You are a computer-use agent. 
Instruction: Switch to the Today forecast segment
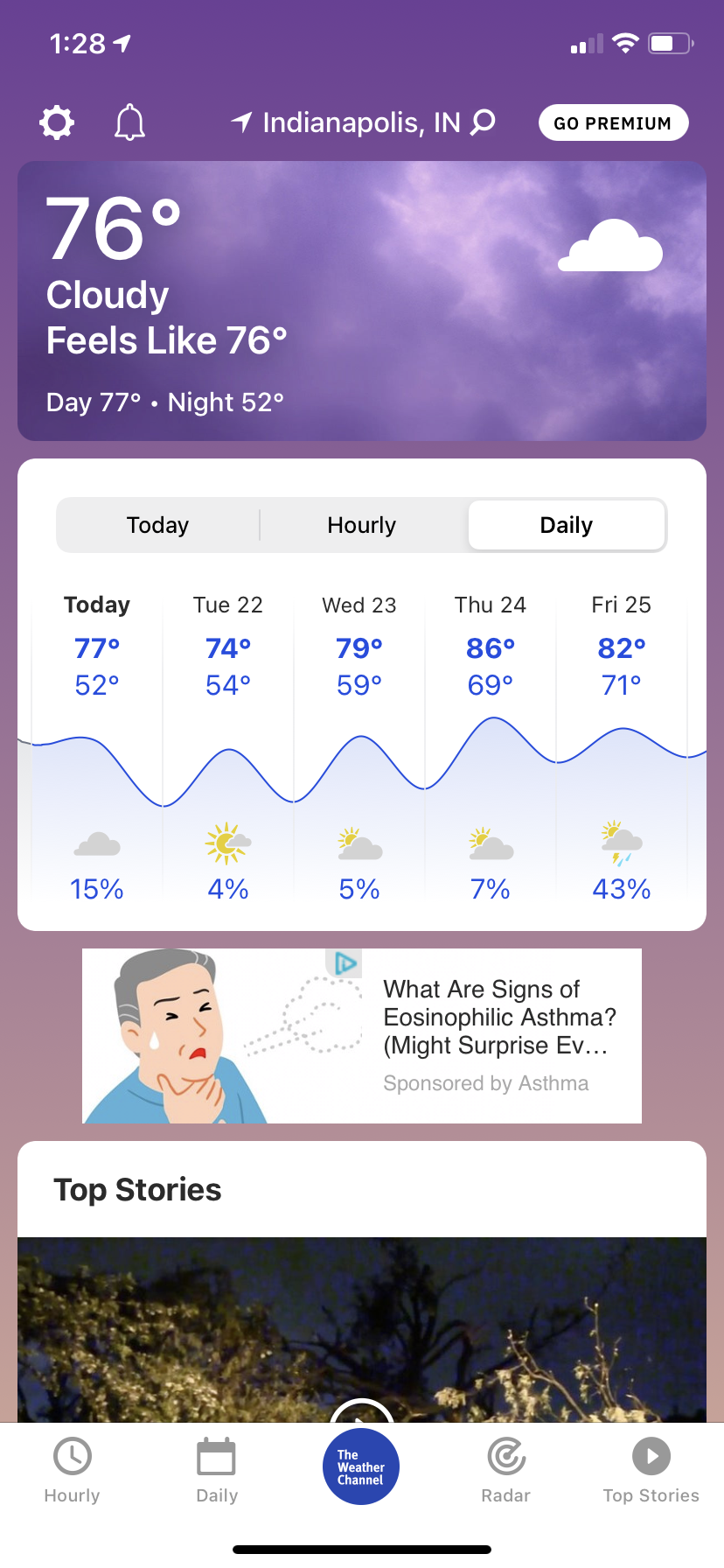coord(157,525)
